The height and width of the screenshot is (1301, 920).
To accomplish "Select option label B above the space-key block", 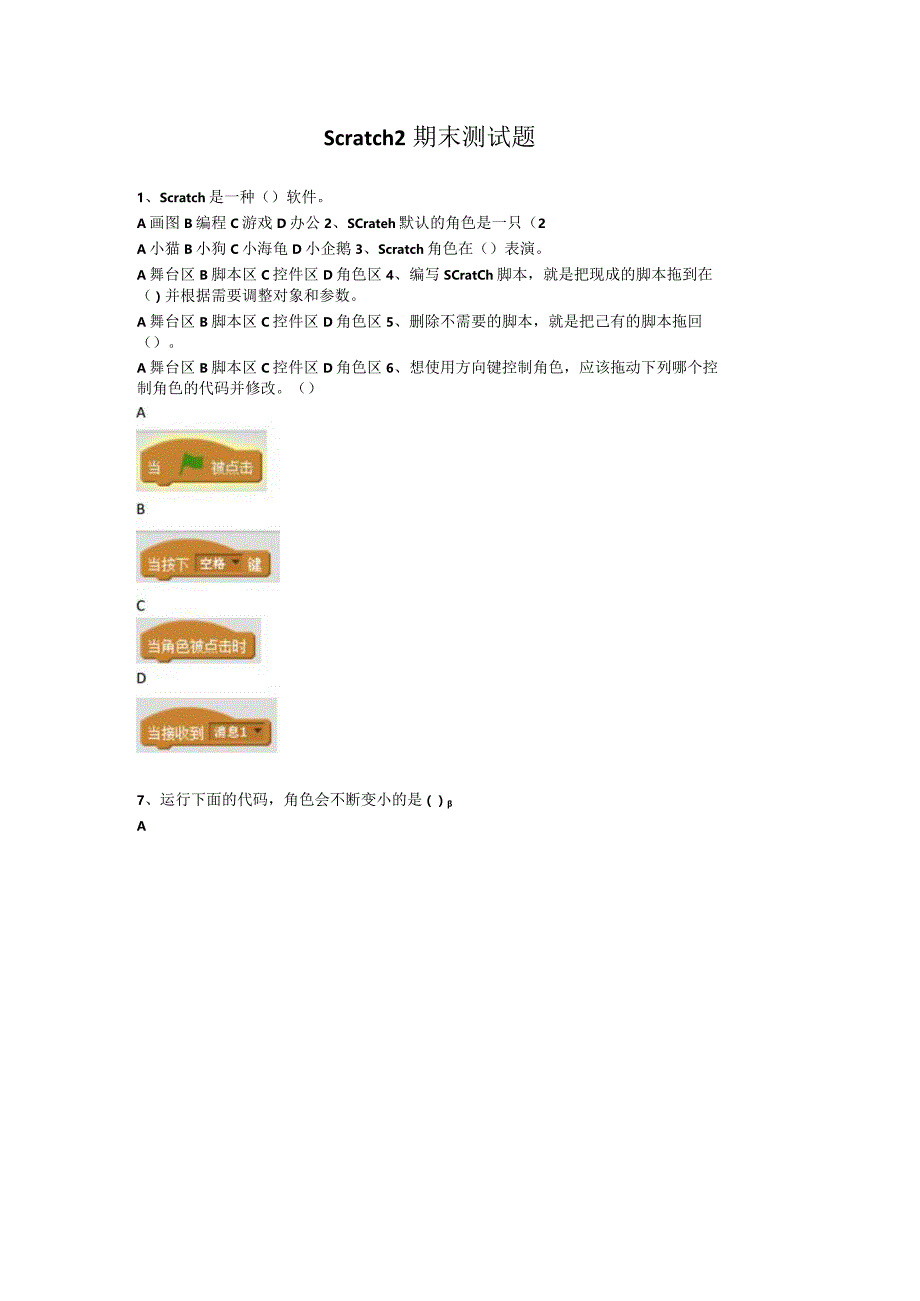I will [x=139, y=507].
